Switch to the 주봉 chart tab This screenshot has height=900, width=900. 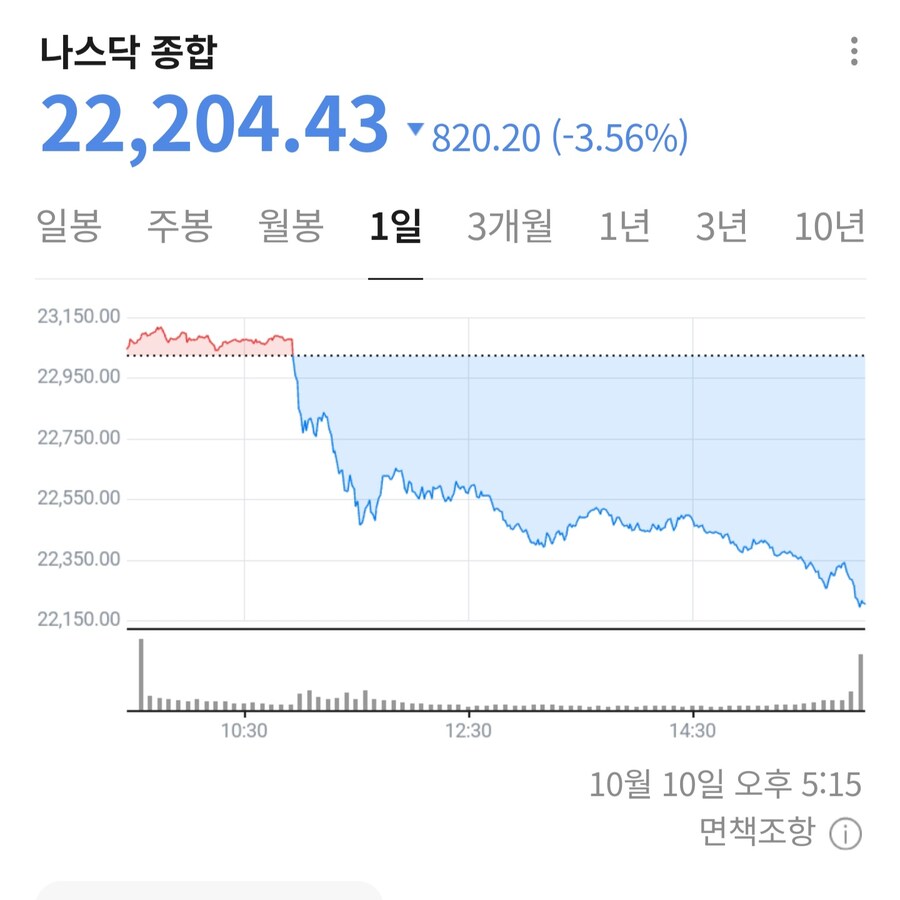[180, 227]
